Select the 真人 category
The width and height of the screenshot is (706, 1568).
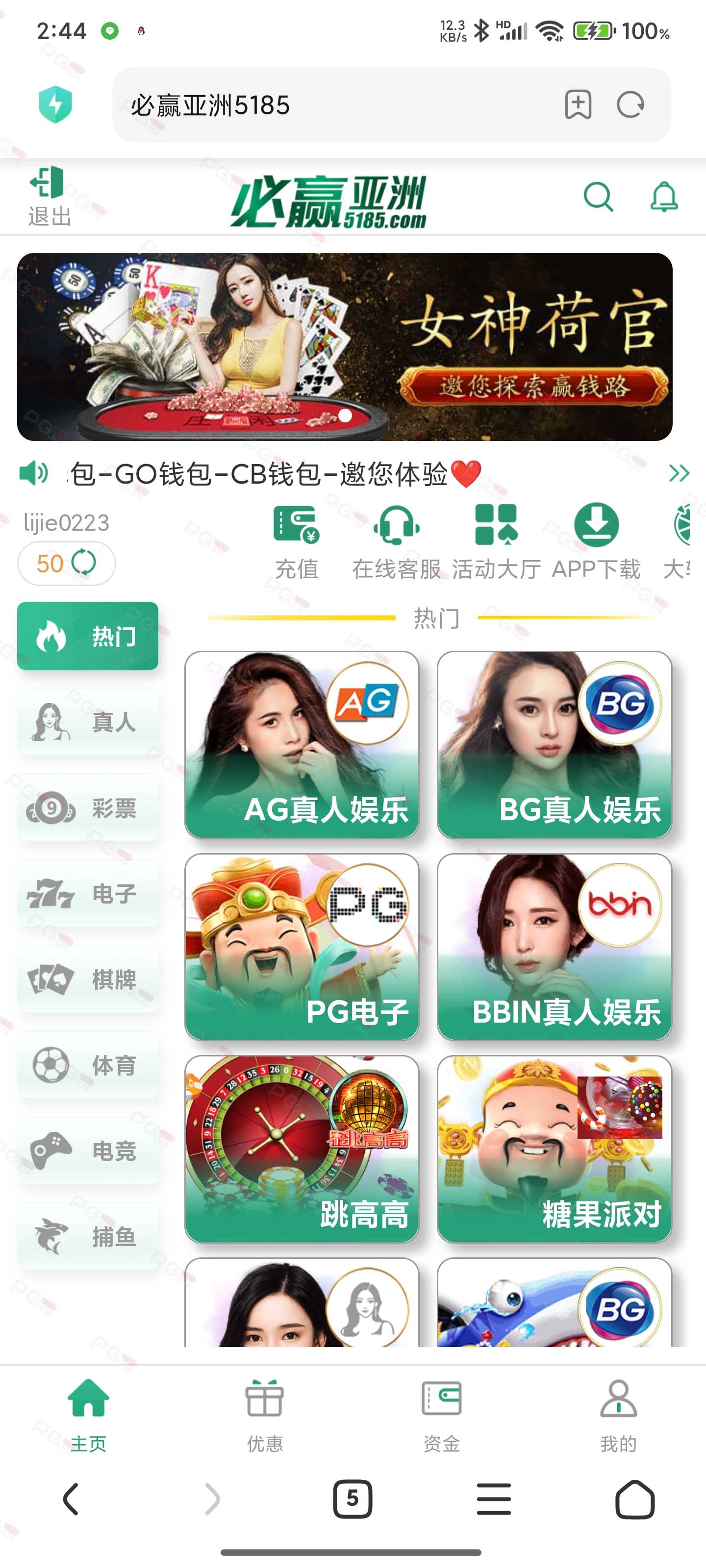tap(88, 722)
